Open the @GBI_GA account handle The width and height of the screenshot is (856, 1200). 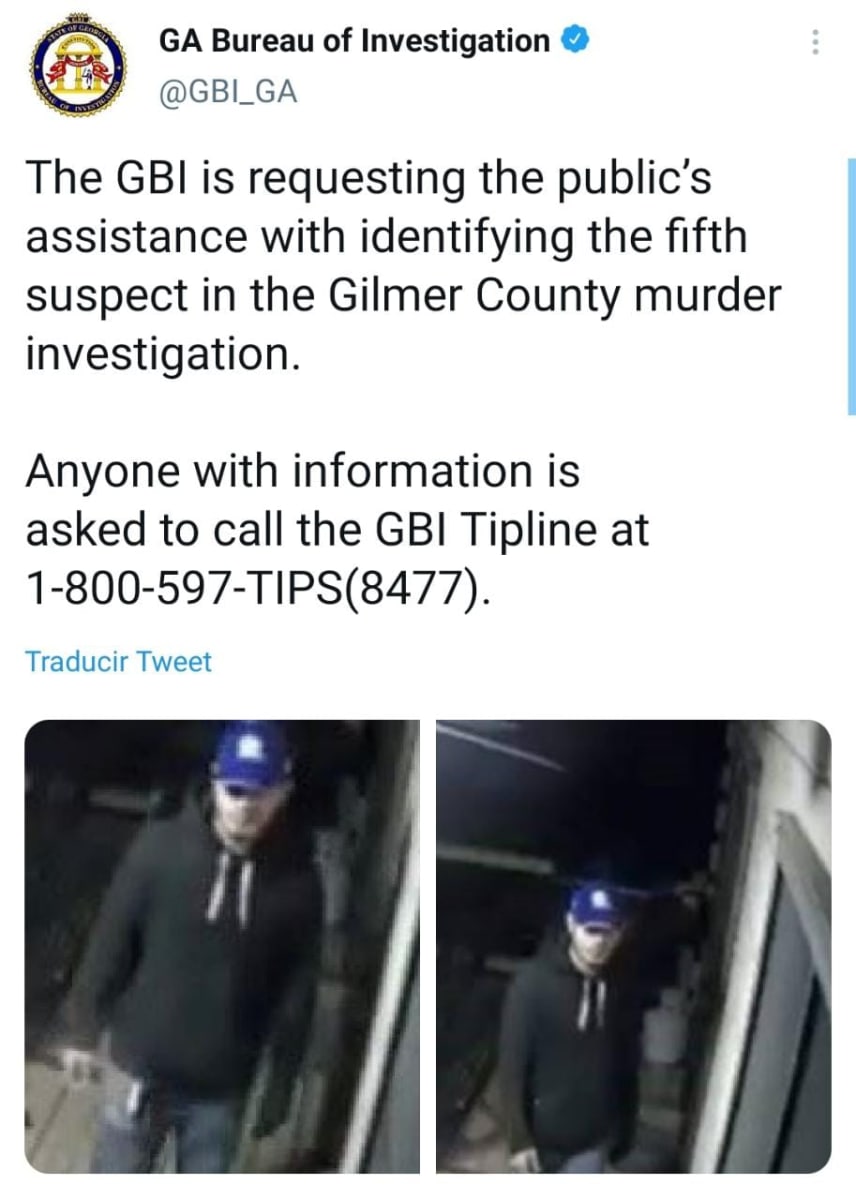tap(228, 91)
